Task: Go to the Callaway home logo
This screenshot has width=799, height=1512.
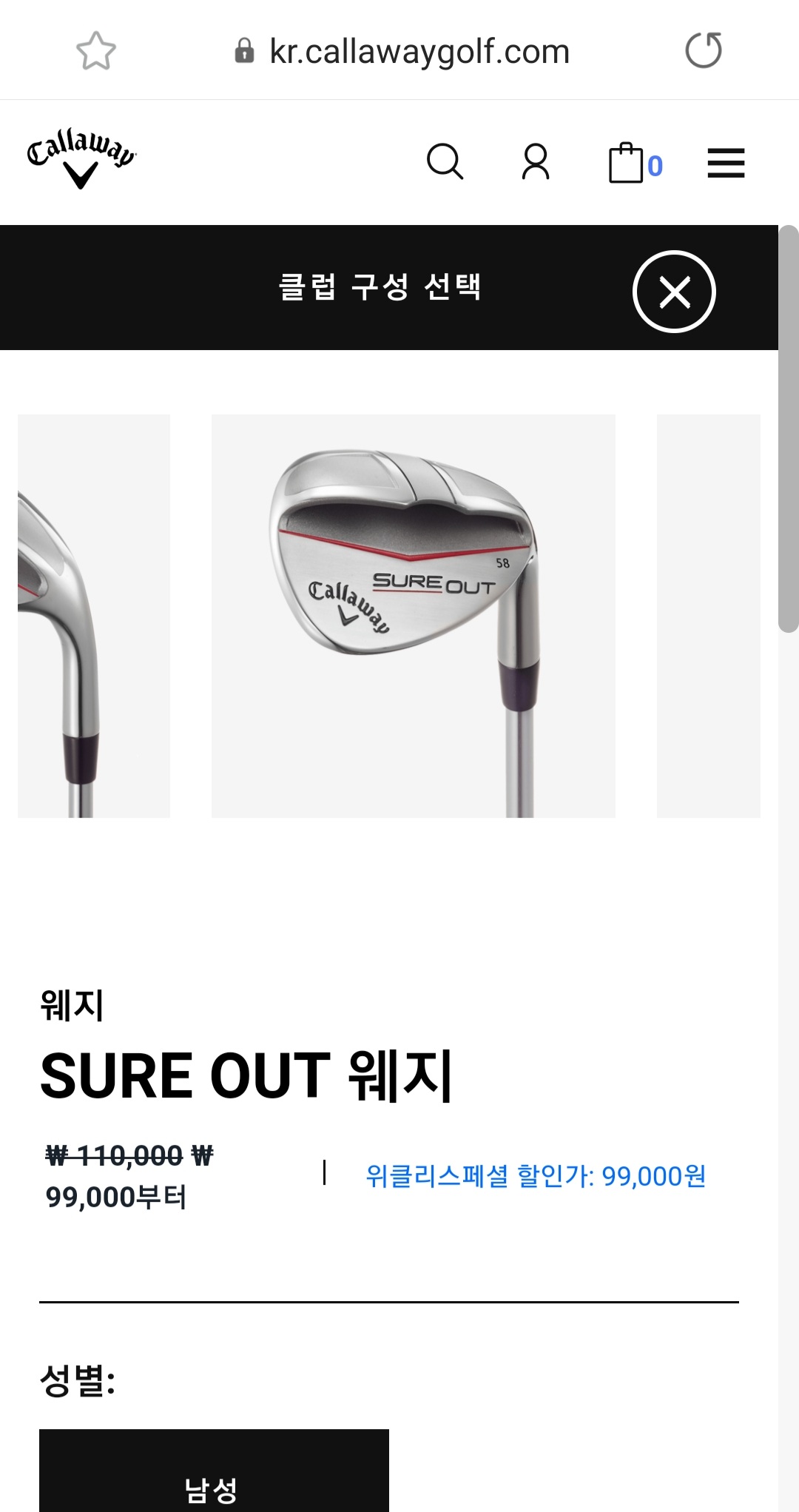Action: 81,158
